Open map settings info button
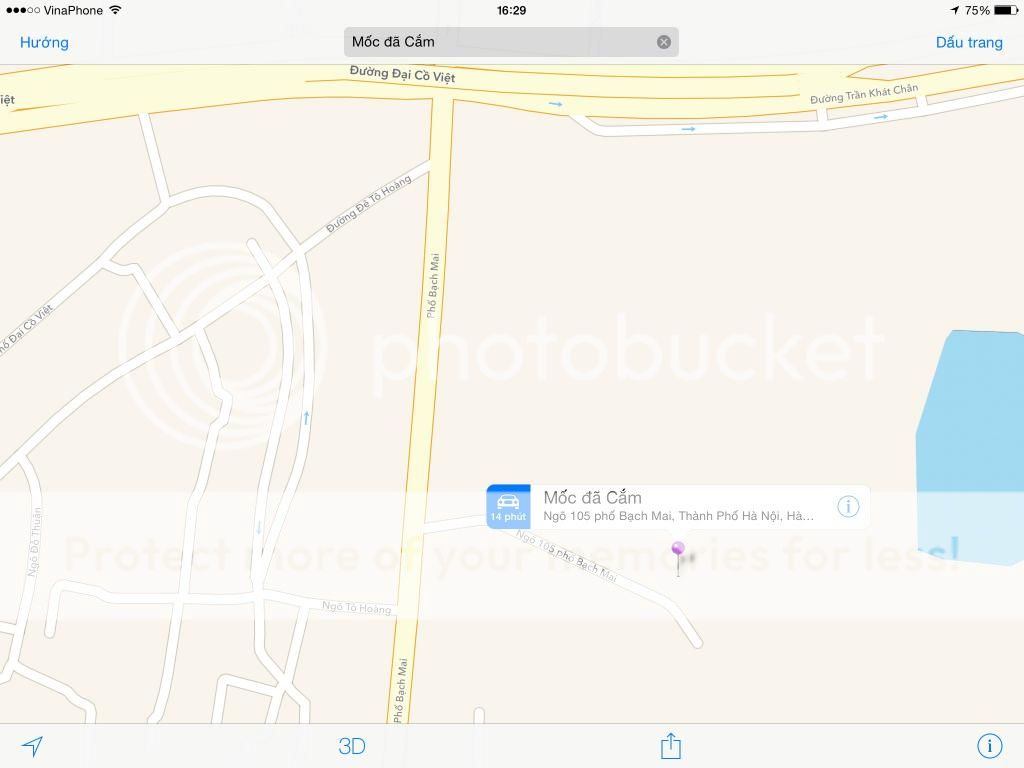Viewport: 1024px width, 768px height. coord(989,746)
